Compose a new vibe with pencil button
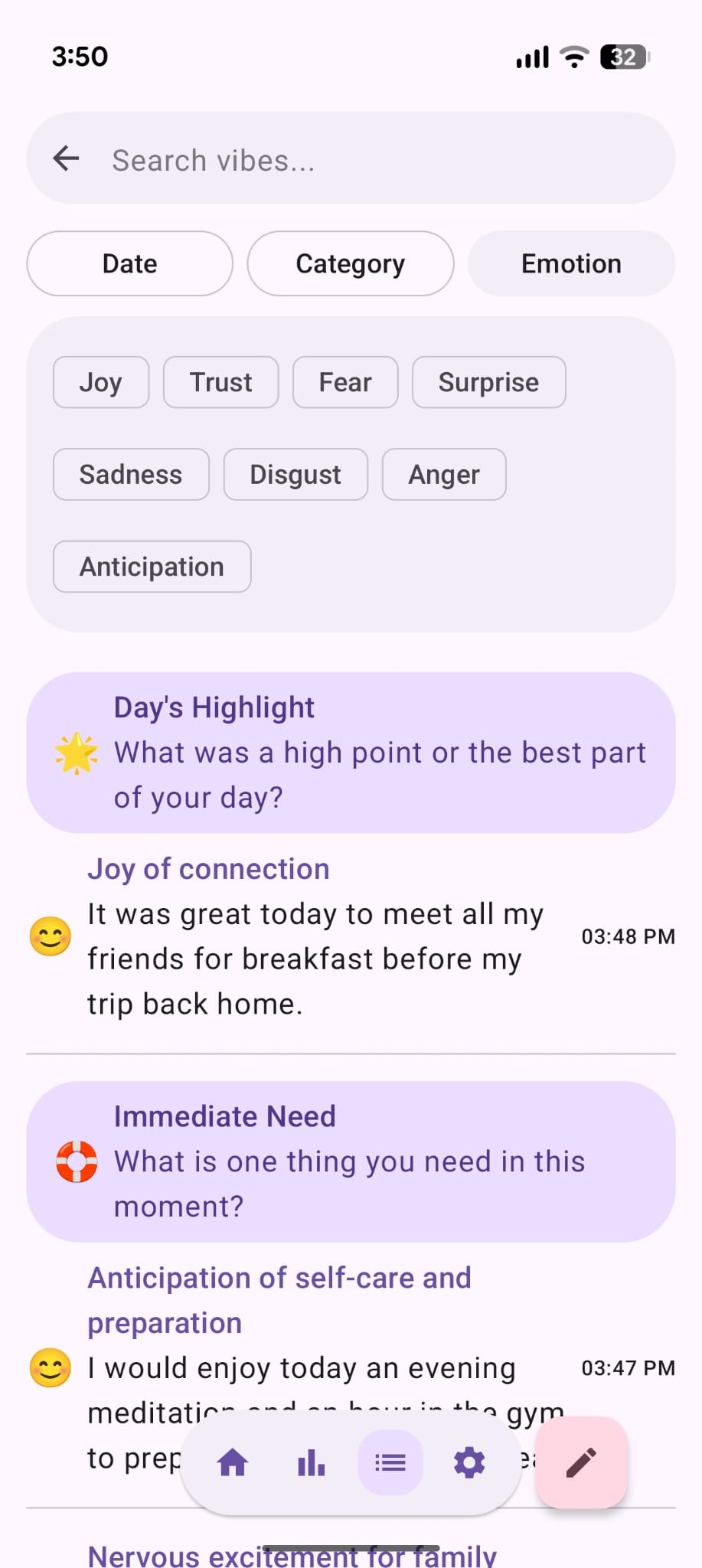702x1568 pixels. pos(582,1462)
